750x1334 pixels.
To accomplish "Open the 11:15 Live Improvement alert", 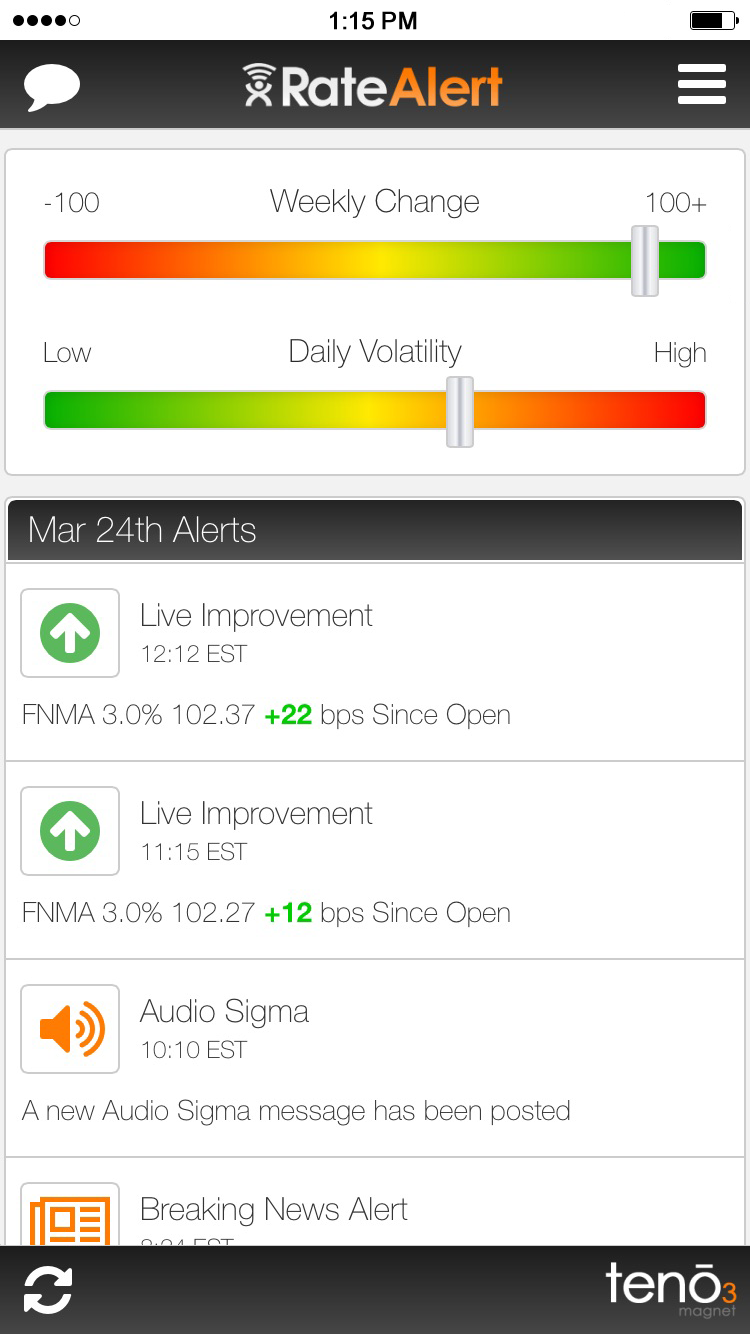I will pos(256,814).
